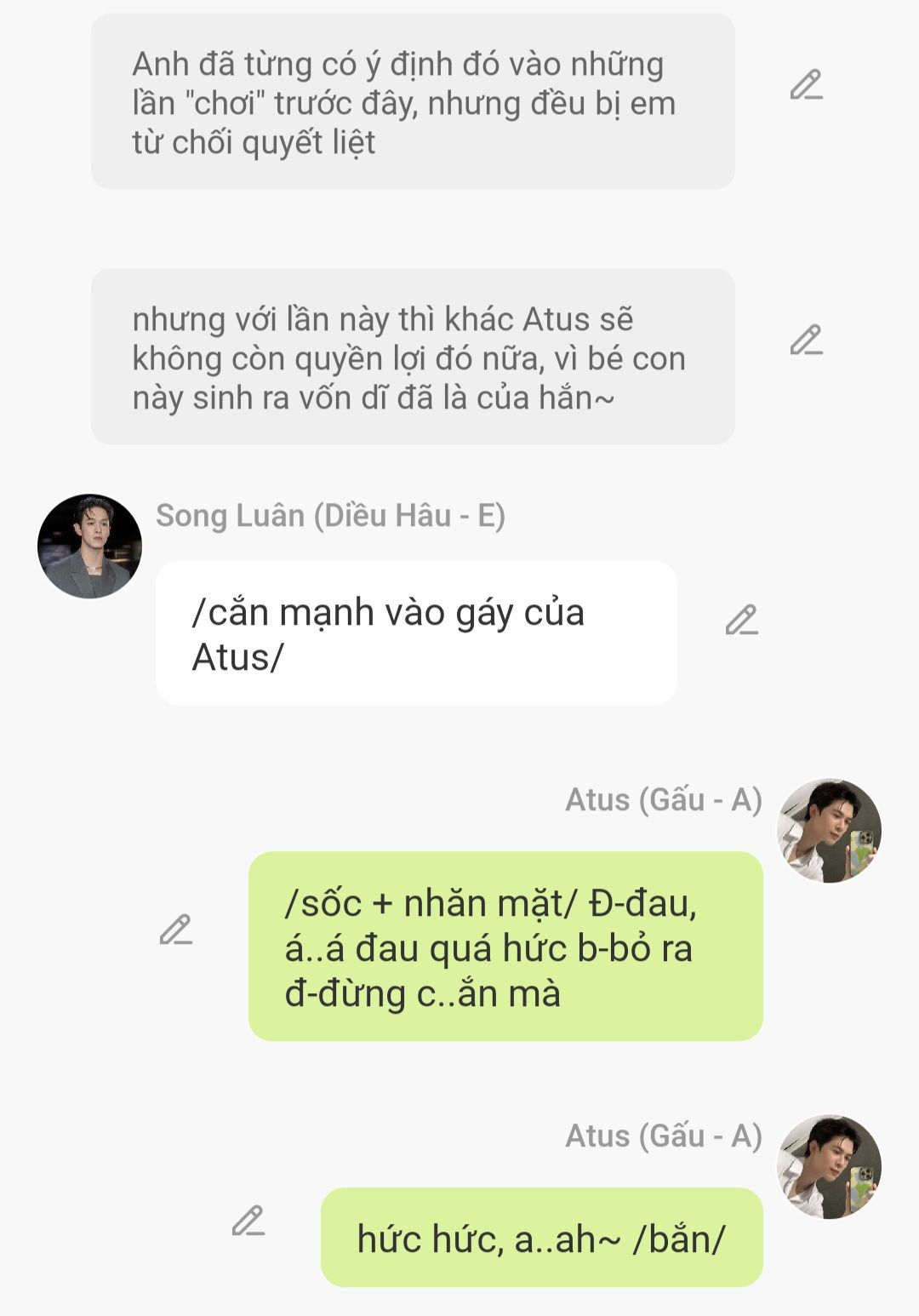Image resolution: width=919 pixels, height=1316 pixels.
Task: Edit the narration starting 'Anh đã từng có ý định'
Action: 806,85
